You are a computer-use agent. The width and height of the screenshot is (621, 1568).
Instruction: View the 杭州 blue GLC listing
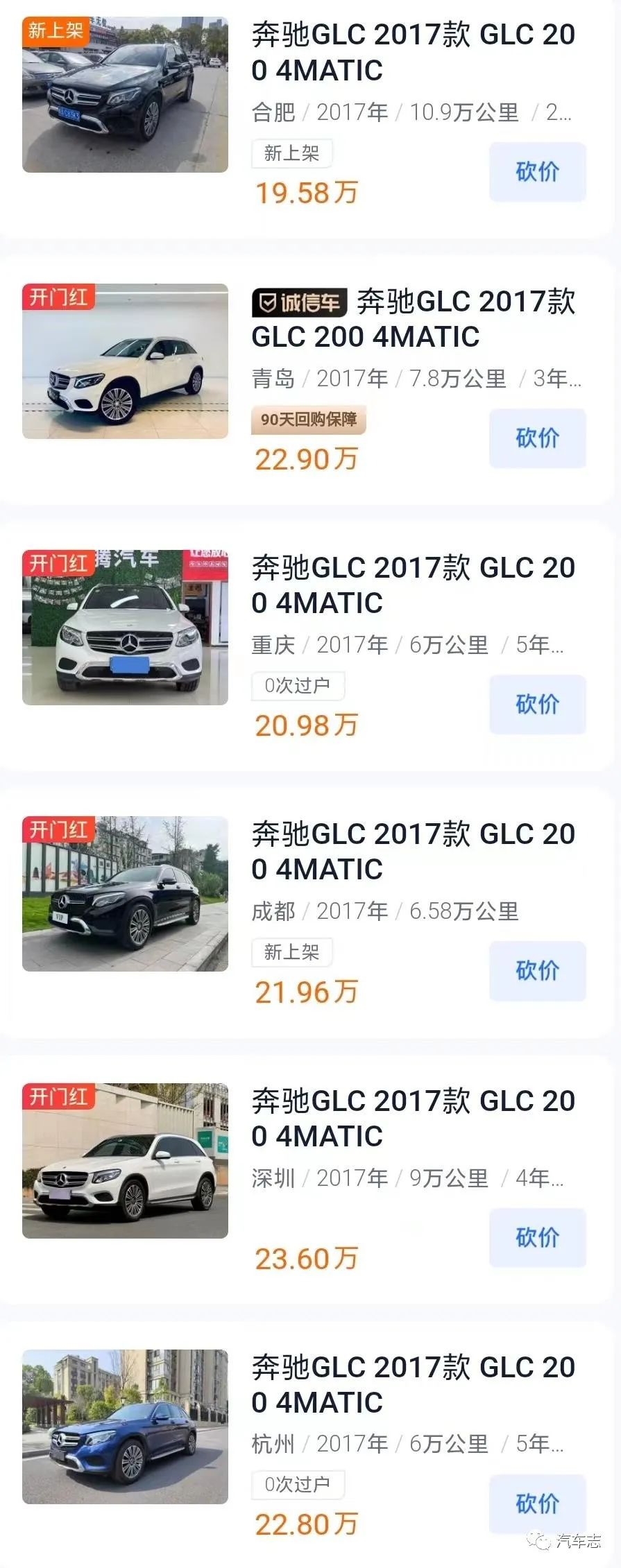[413, 1384]
